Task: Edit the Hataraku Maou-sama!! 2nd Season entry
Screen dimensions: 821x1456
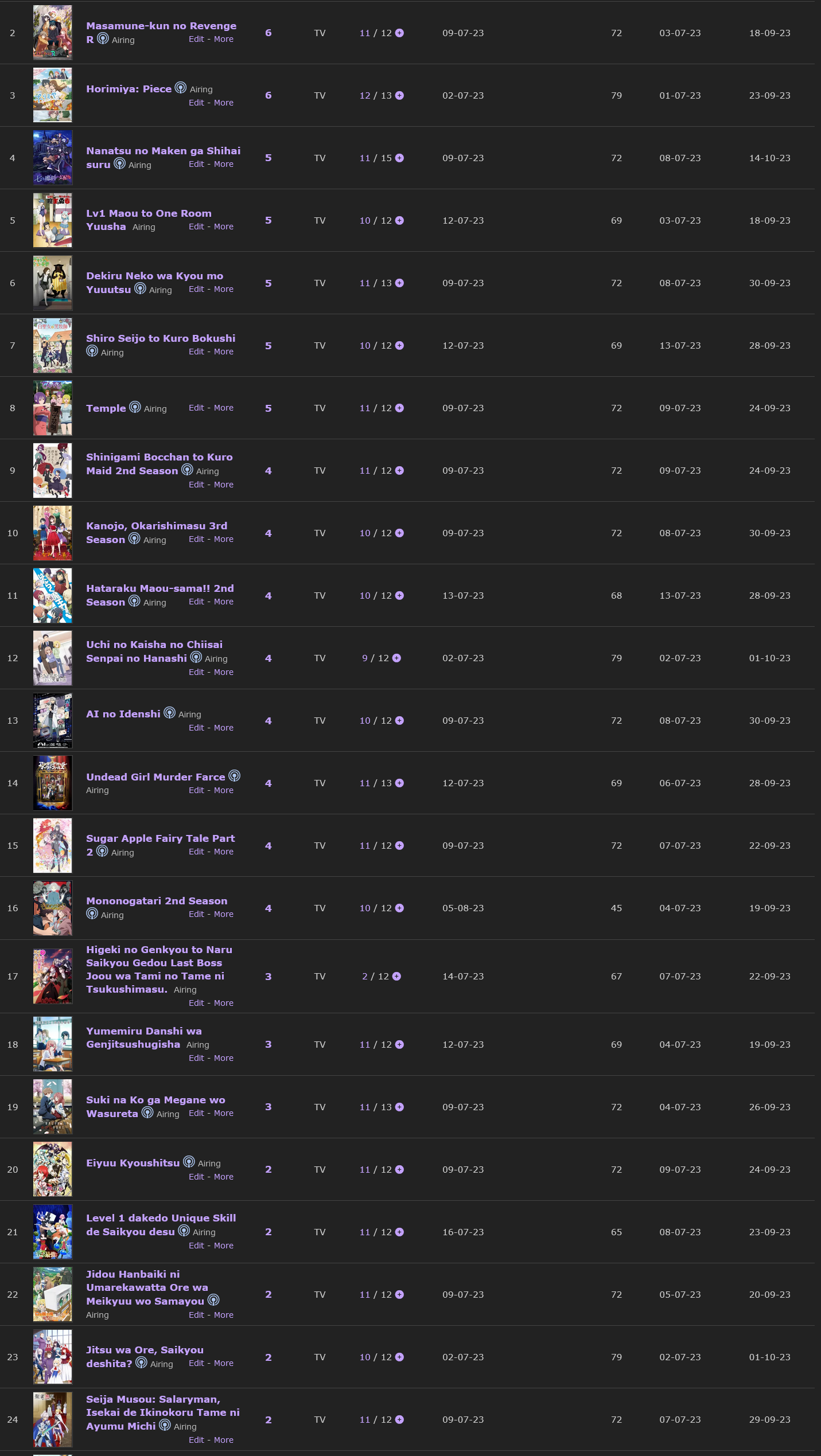Action: coord(196,602)
